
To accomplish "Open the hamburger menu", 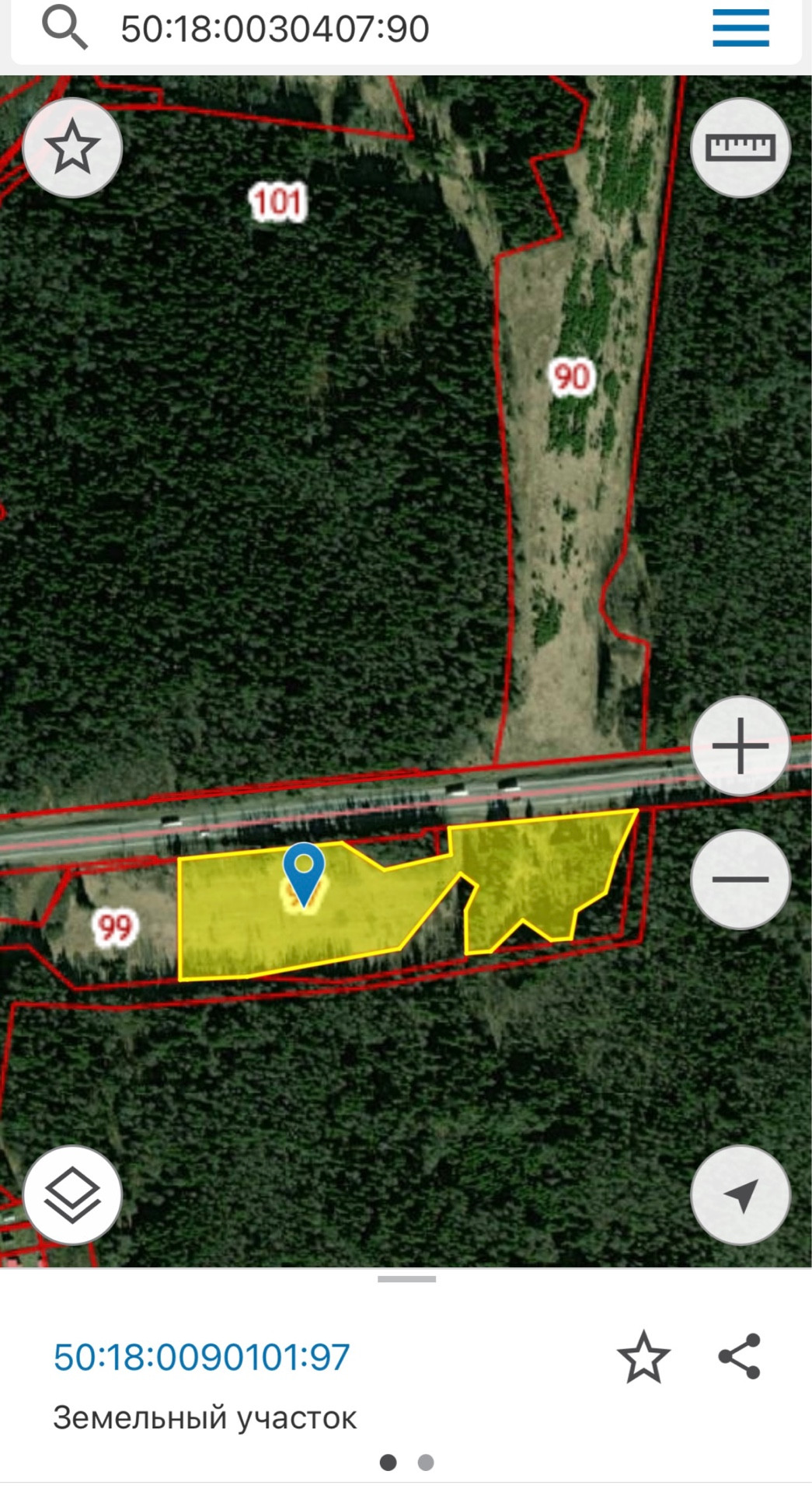I will pos(741,28).
